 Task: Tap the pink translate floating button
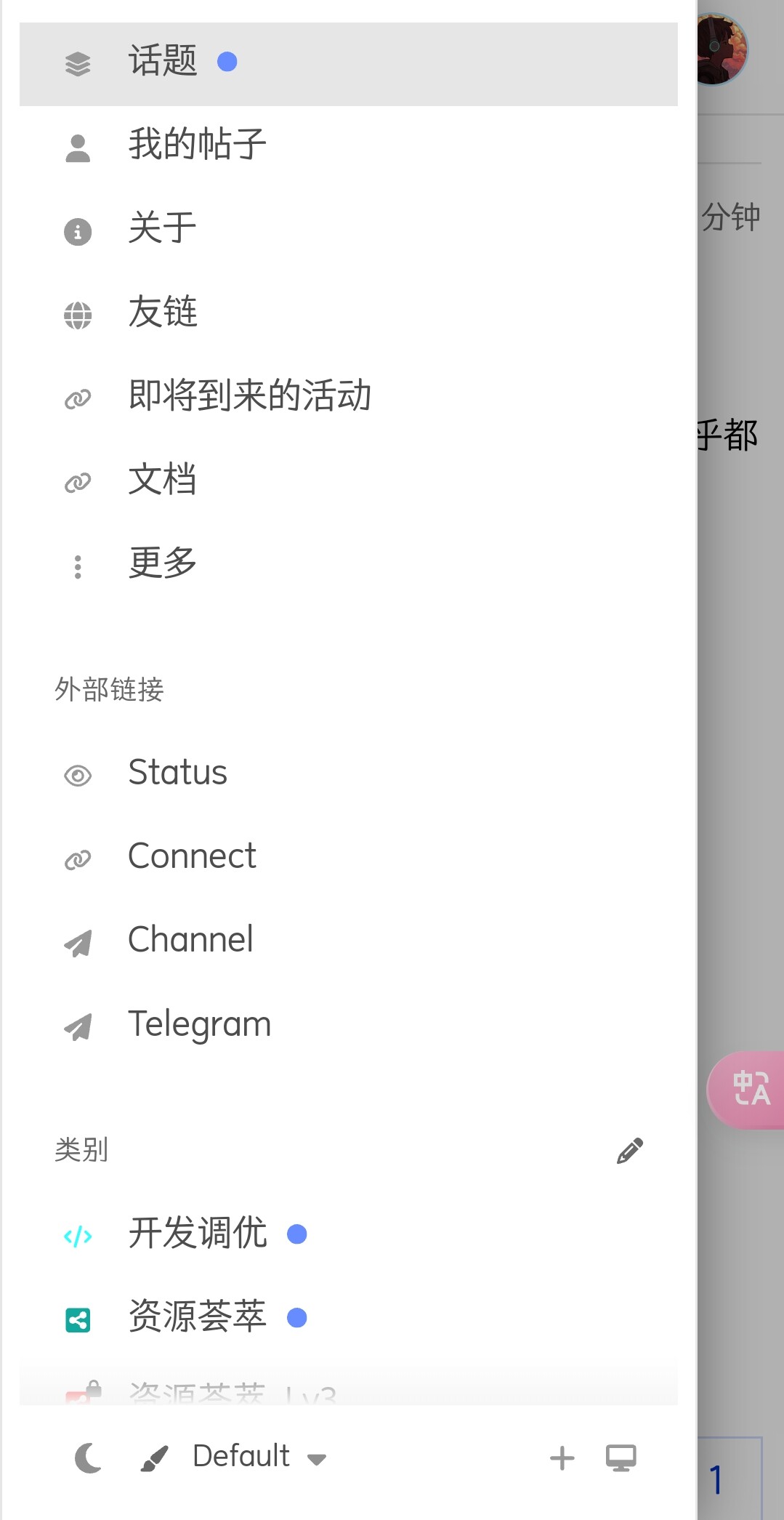point(748,1090)
